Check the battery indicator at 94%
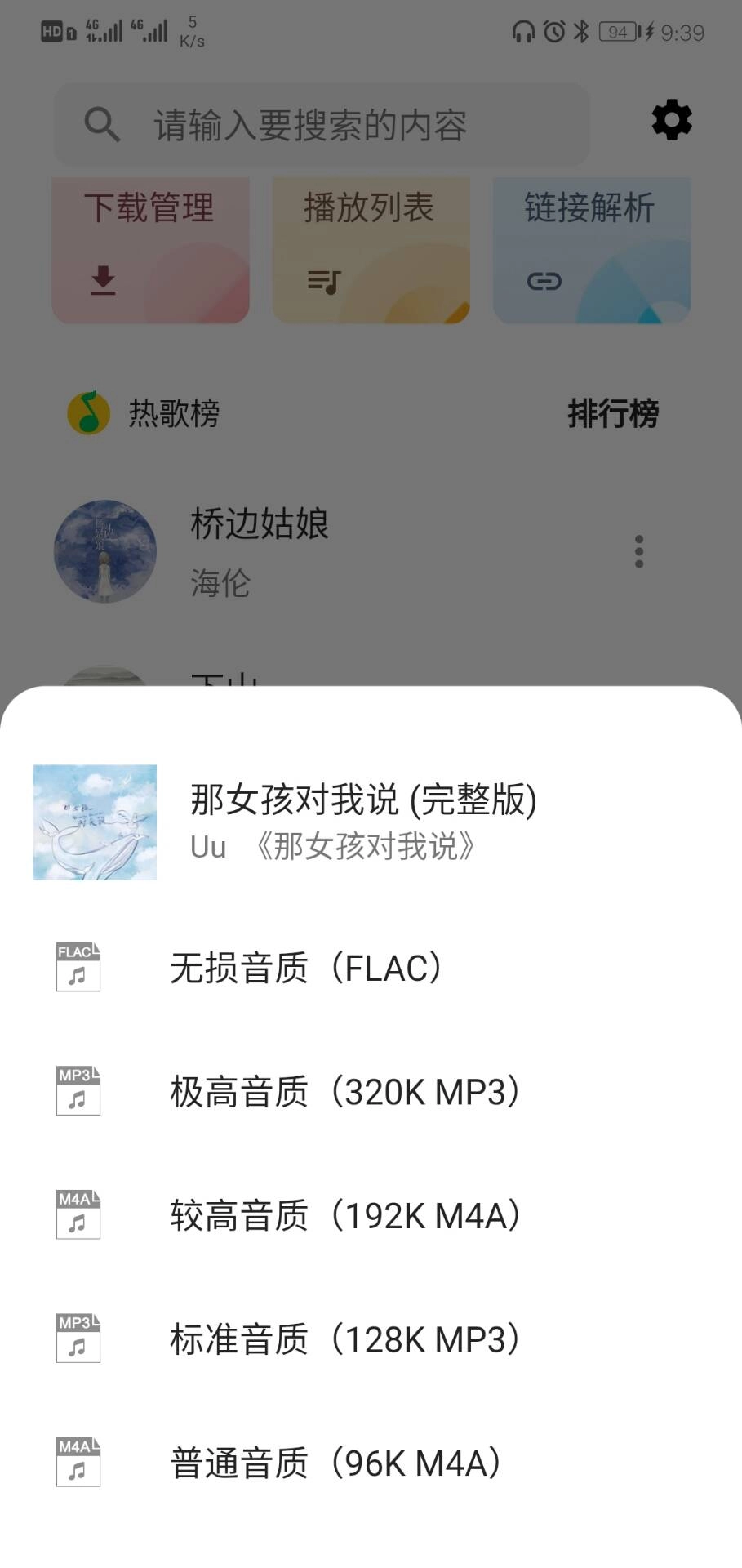 pos(618,32)
